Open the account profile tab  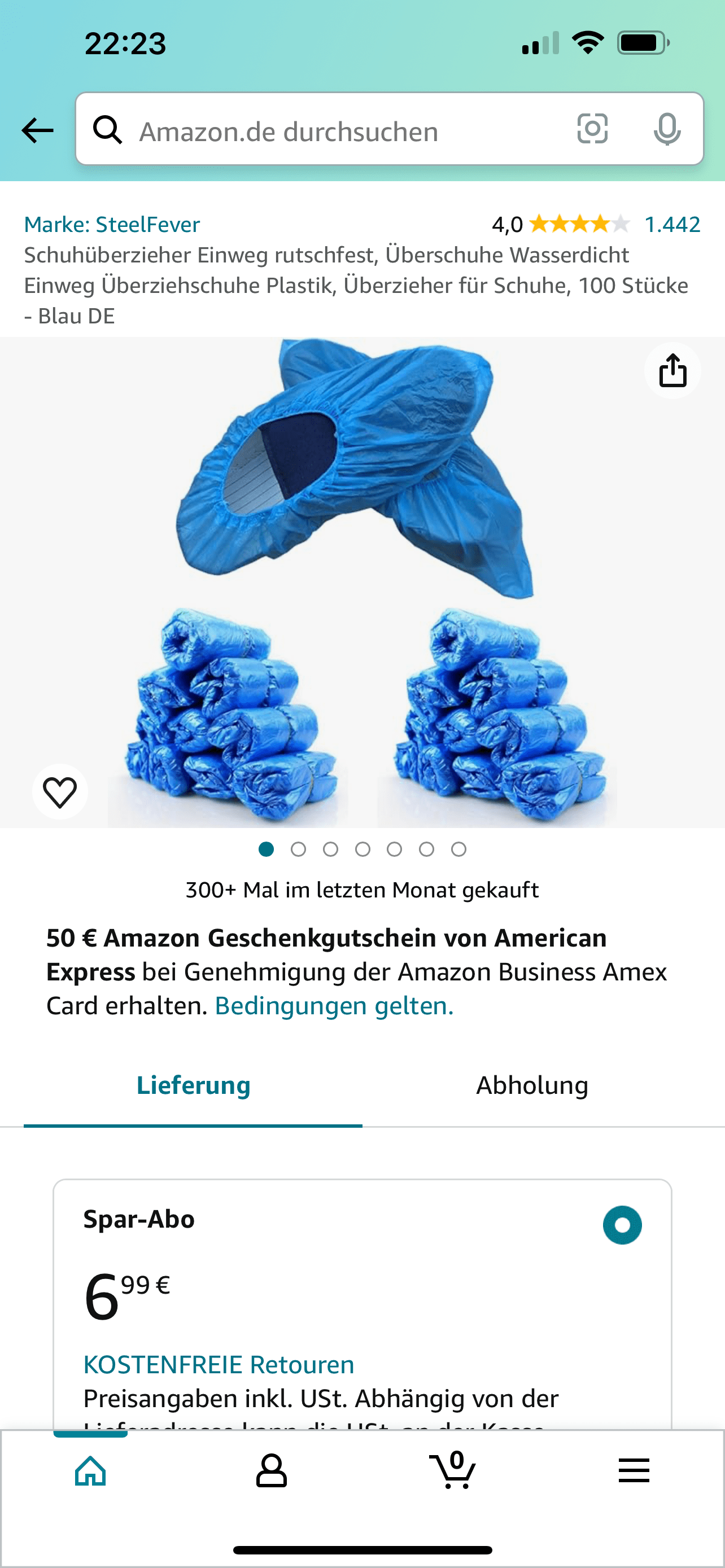(x=272, y=1471)
